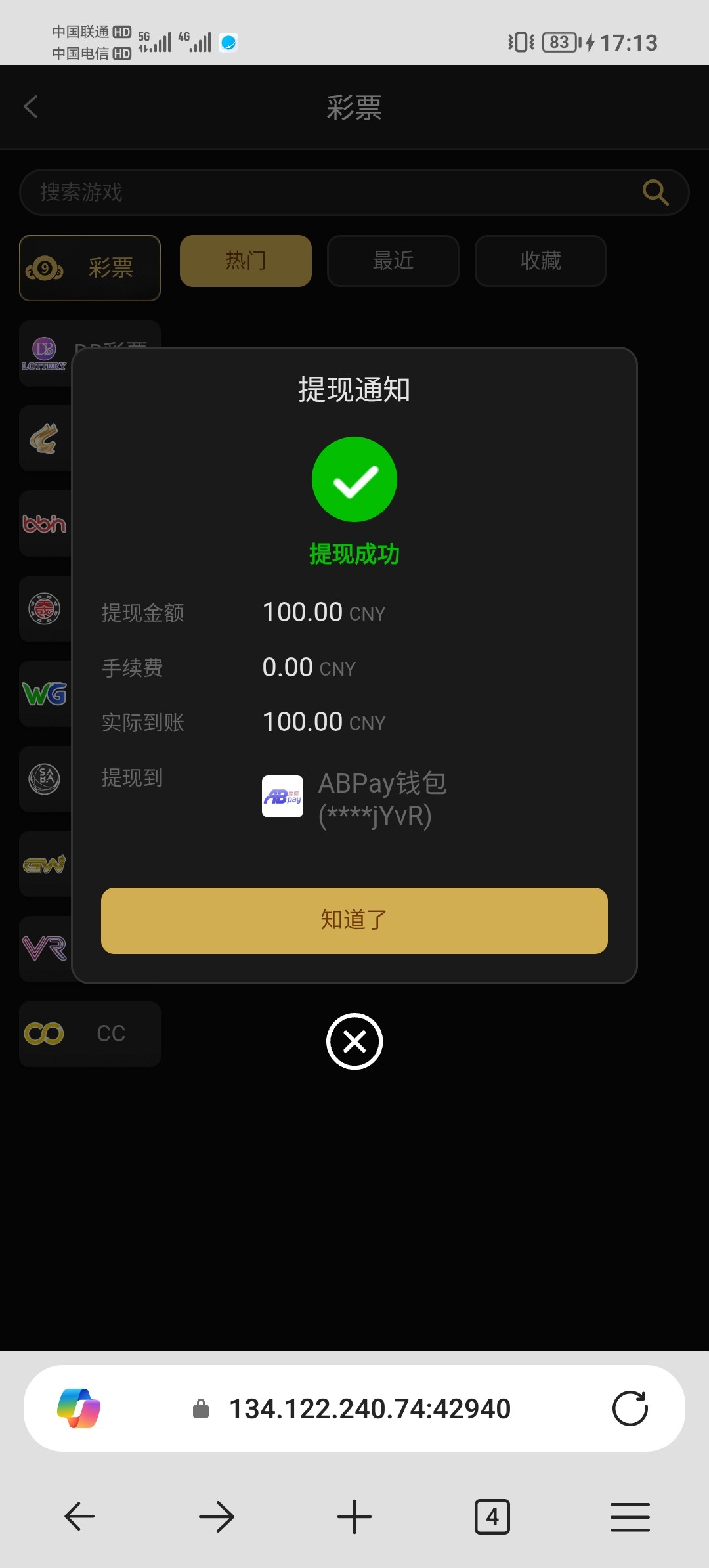
Task: Select the WG game provider icon
Action: click(45, 694)
